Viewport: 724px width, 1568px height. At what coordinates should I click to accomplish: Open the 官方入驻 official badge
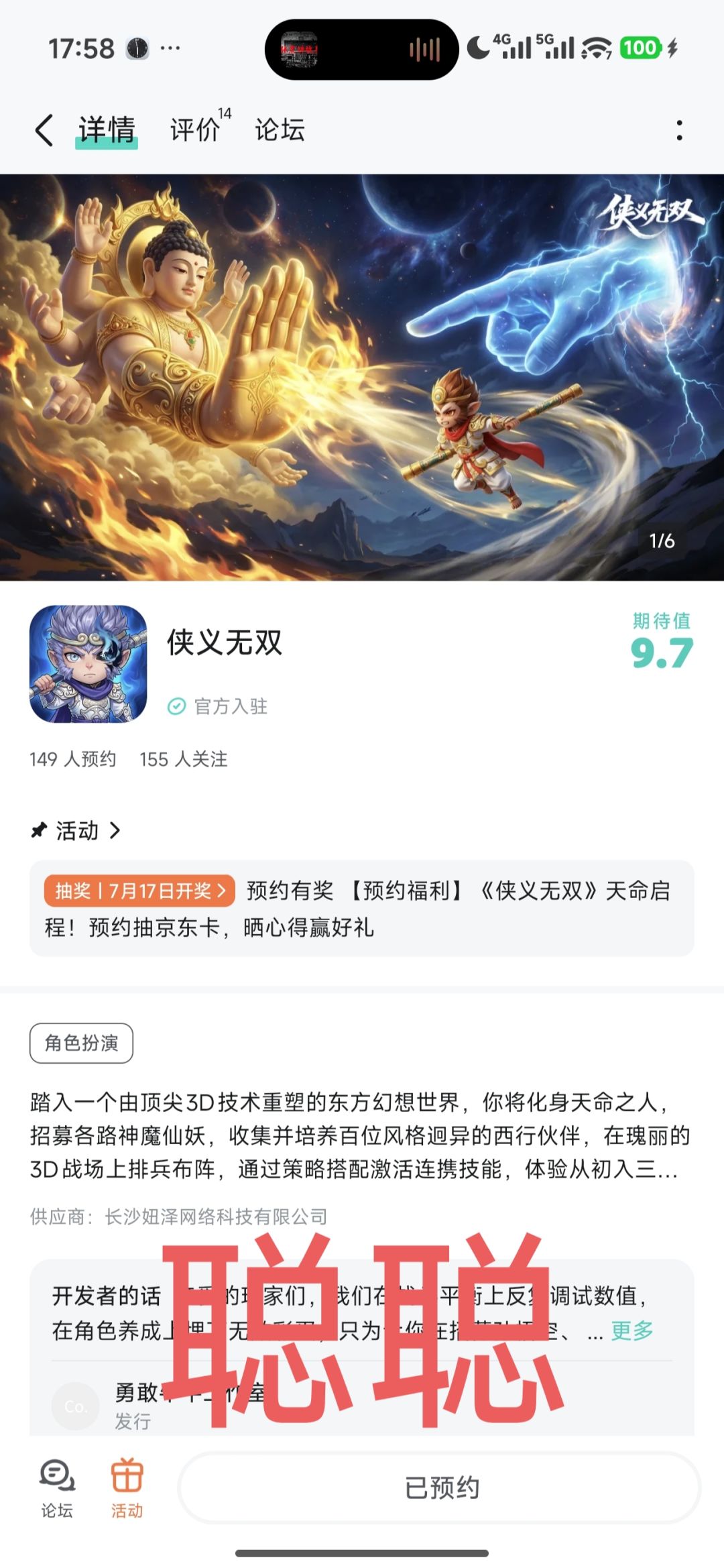point(217,706)
